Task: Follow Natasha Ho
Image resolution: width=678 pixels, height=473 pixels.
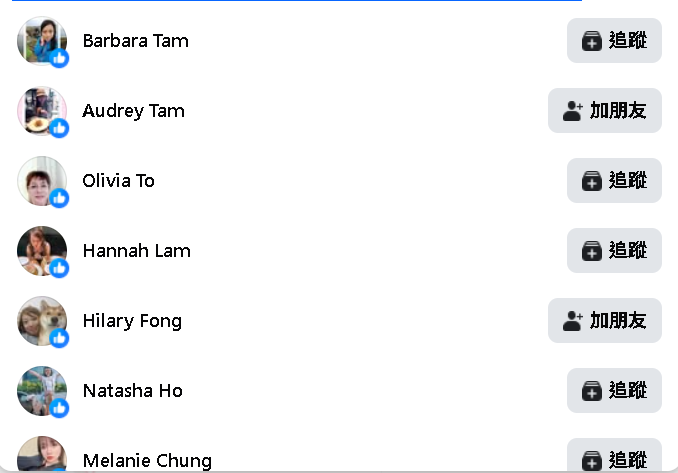Action: point(614,391)
